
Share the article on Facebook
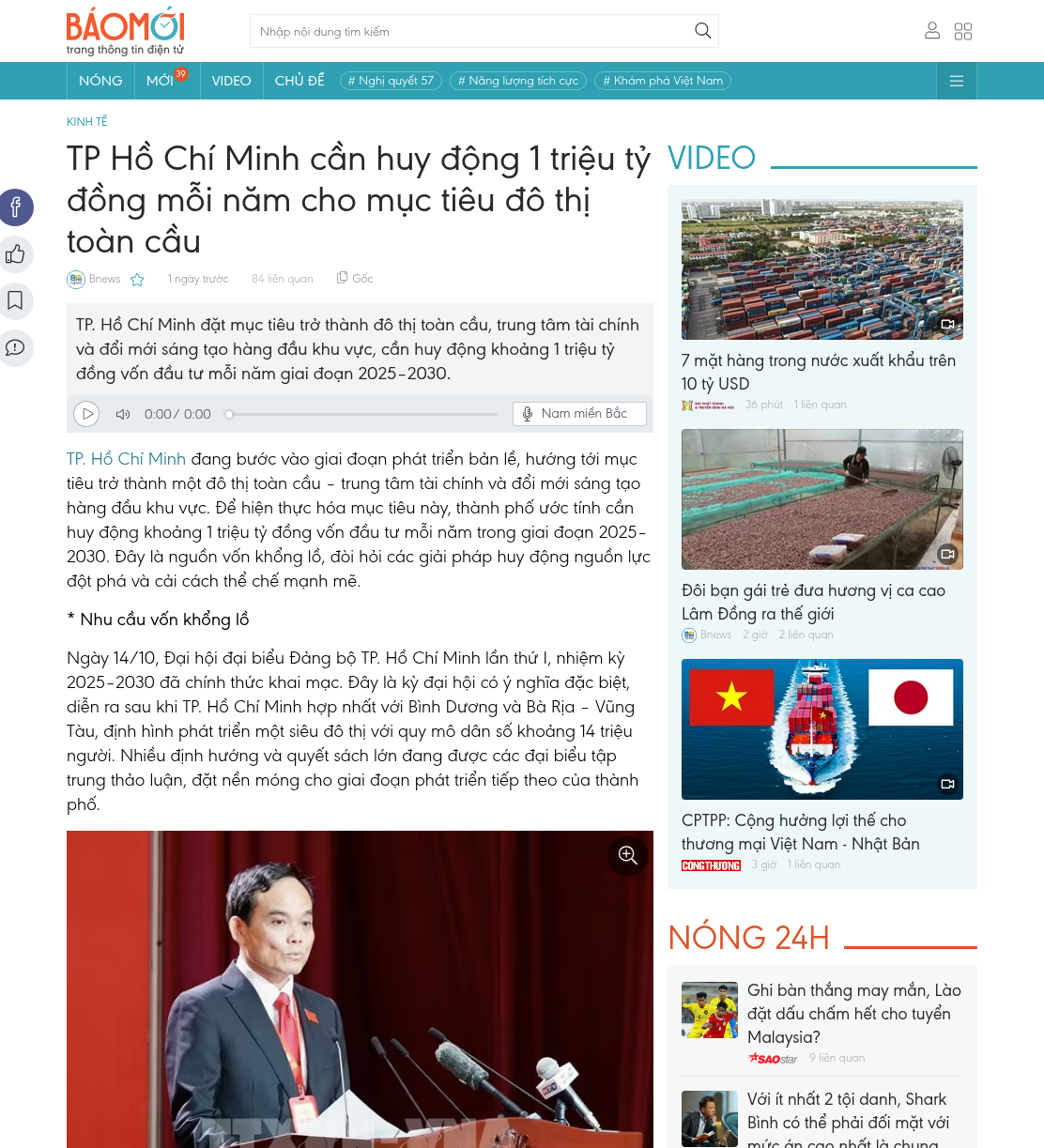(x=15, y=207)
